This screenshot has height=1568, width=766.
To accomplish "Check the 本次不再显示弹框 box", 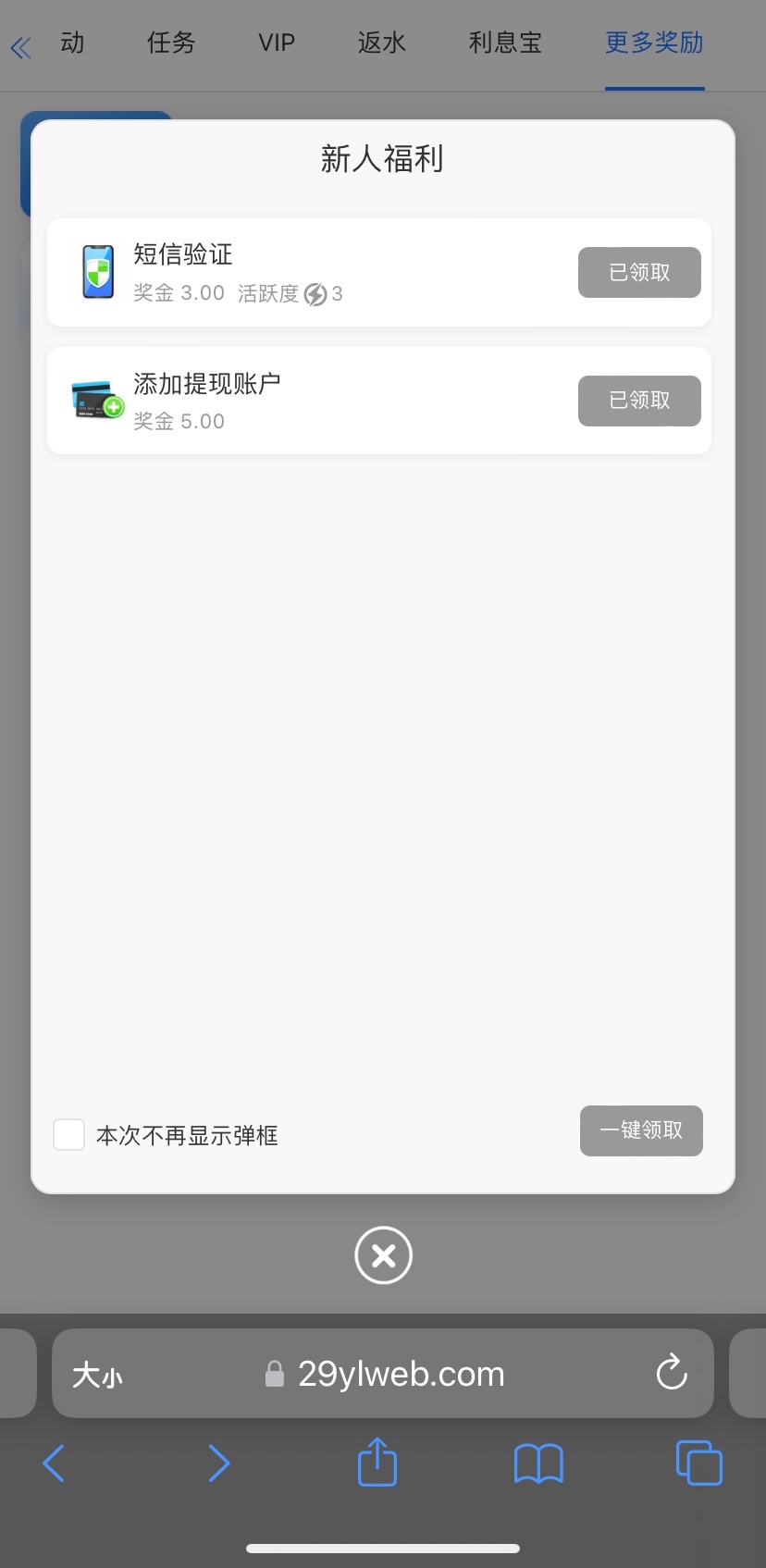I will [69, 1134].
